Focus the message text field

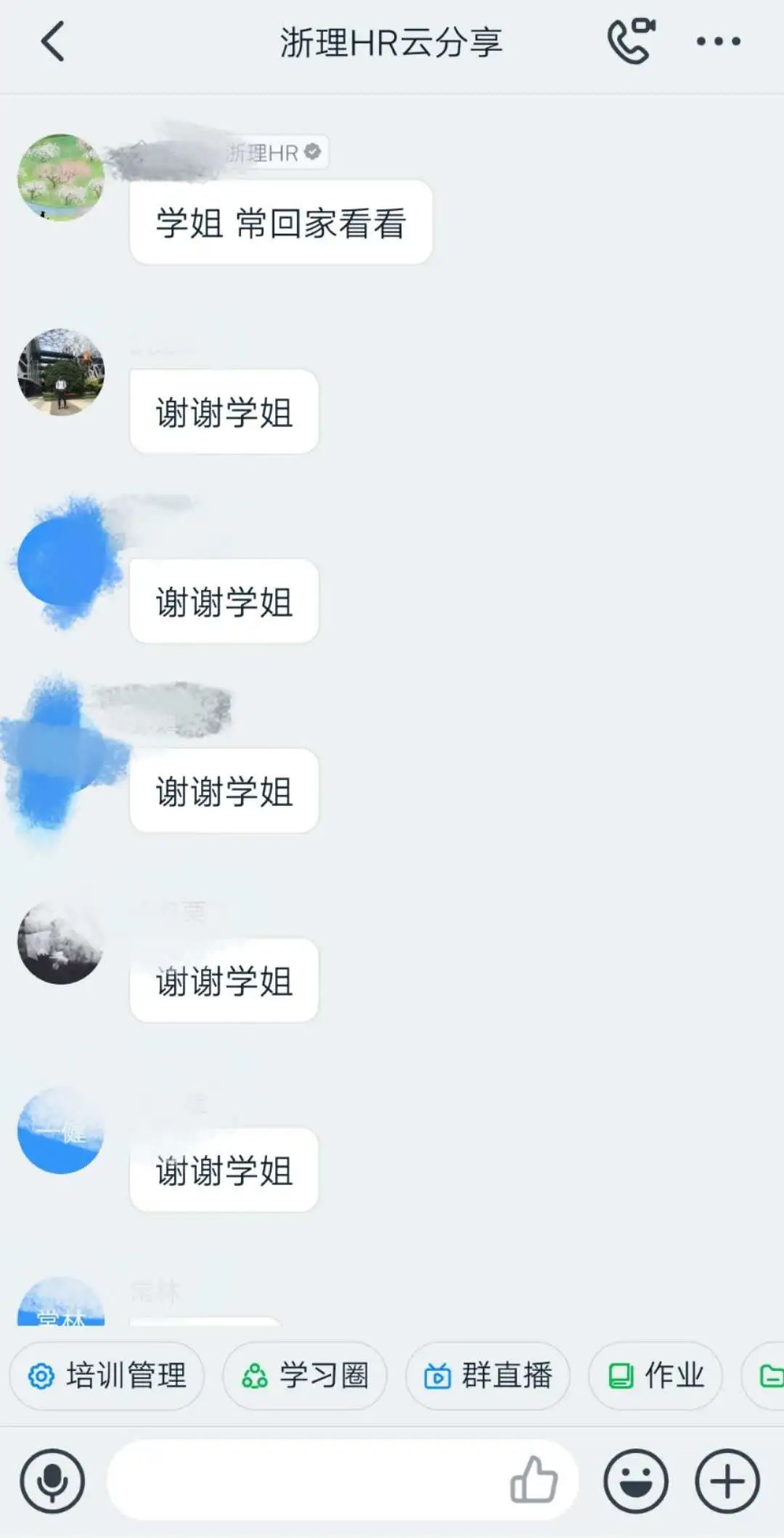click(x=305, y=1481)
